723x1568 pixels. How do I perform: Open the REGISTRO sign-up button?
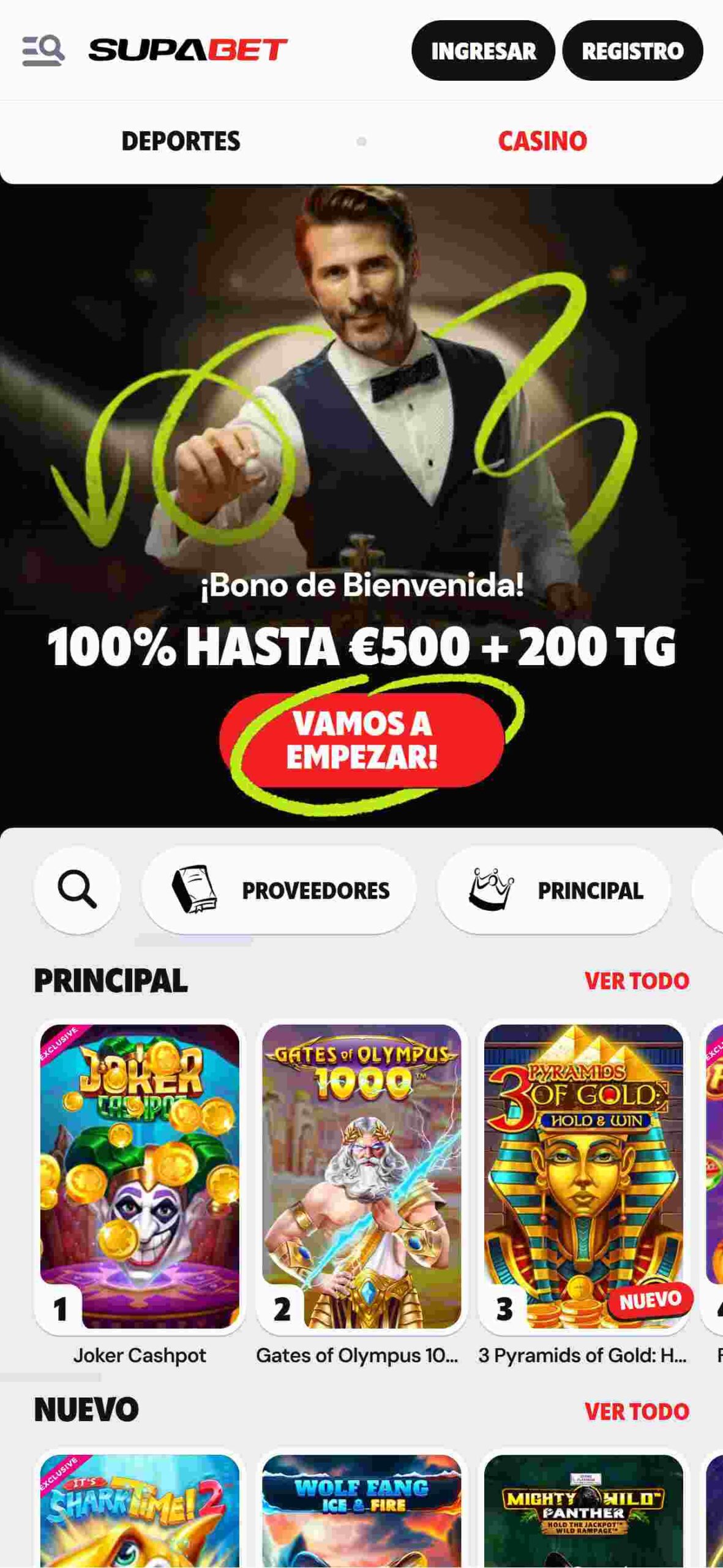coord(632,51)
